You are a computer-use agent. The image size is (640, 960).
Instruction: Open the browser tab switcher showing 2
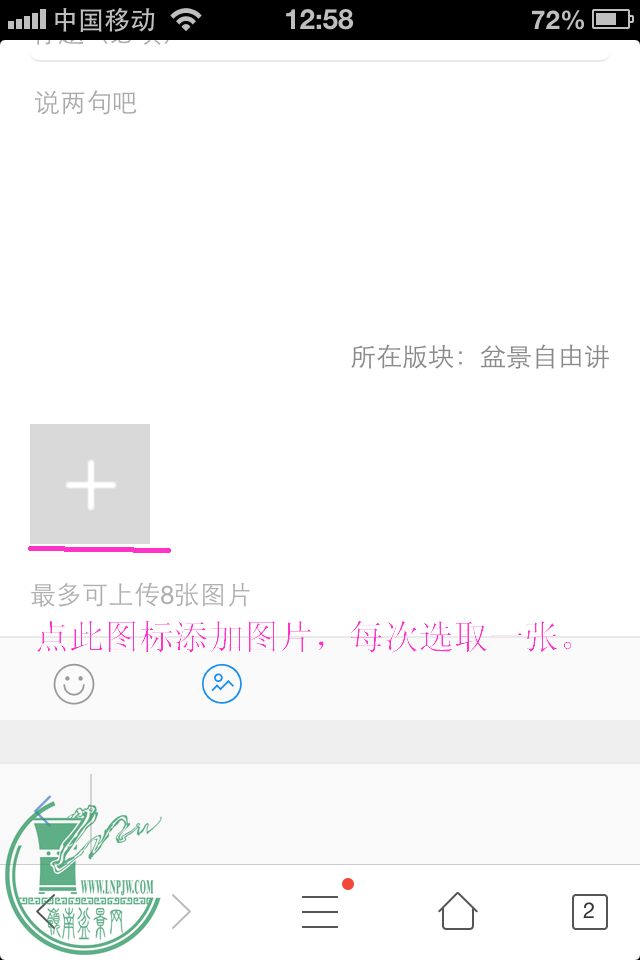click(589, 911)
